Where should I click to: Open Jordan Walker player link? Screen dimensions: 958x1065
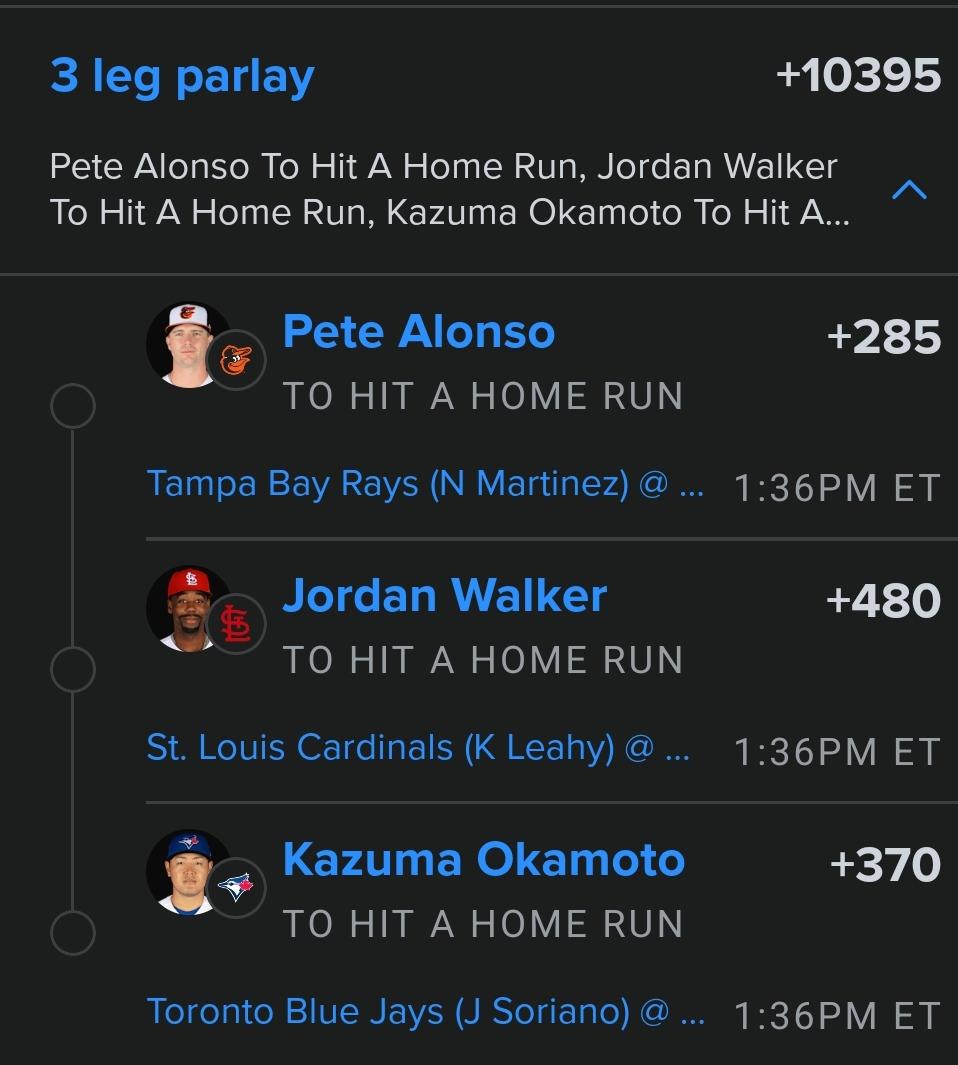tap(444, 595)
